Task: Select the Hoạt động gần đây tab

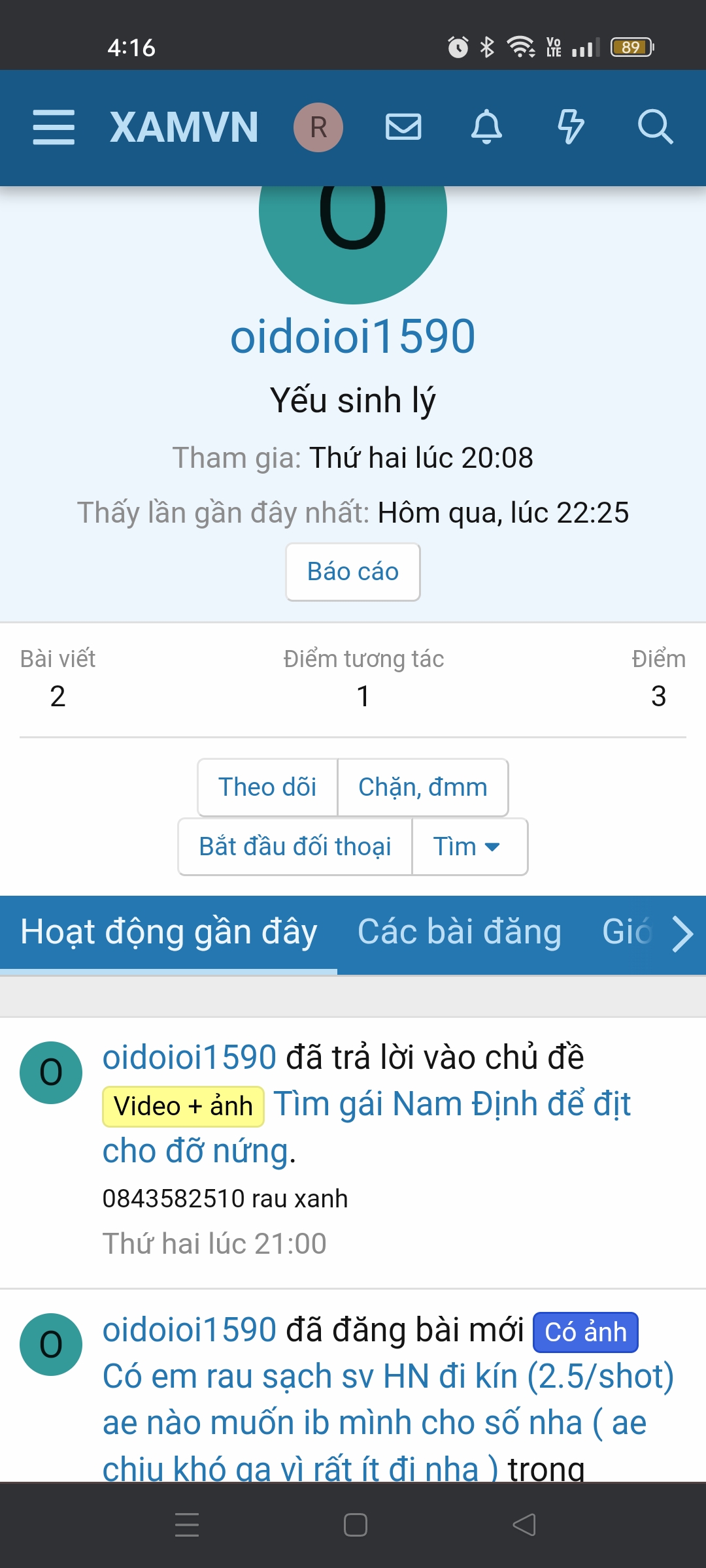Action: click(169, 932)
